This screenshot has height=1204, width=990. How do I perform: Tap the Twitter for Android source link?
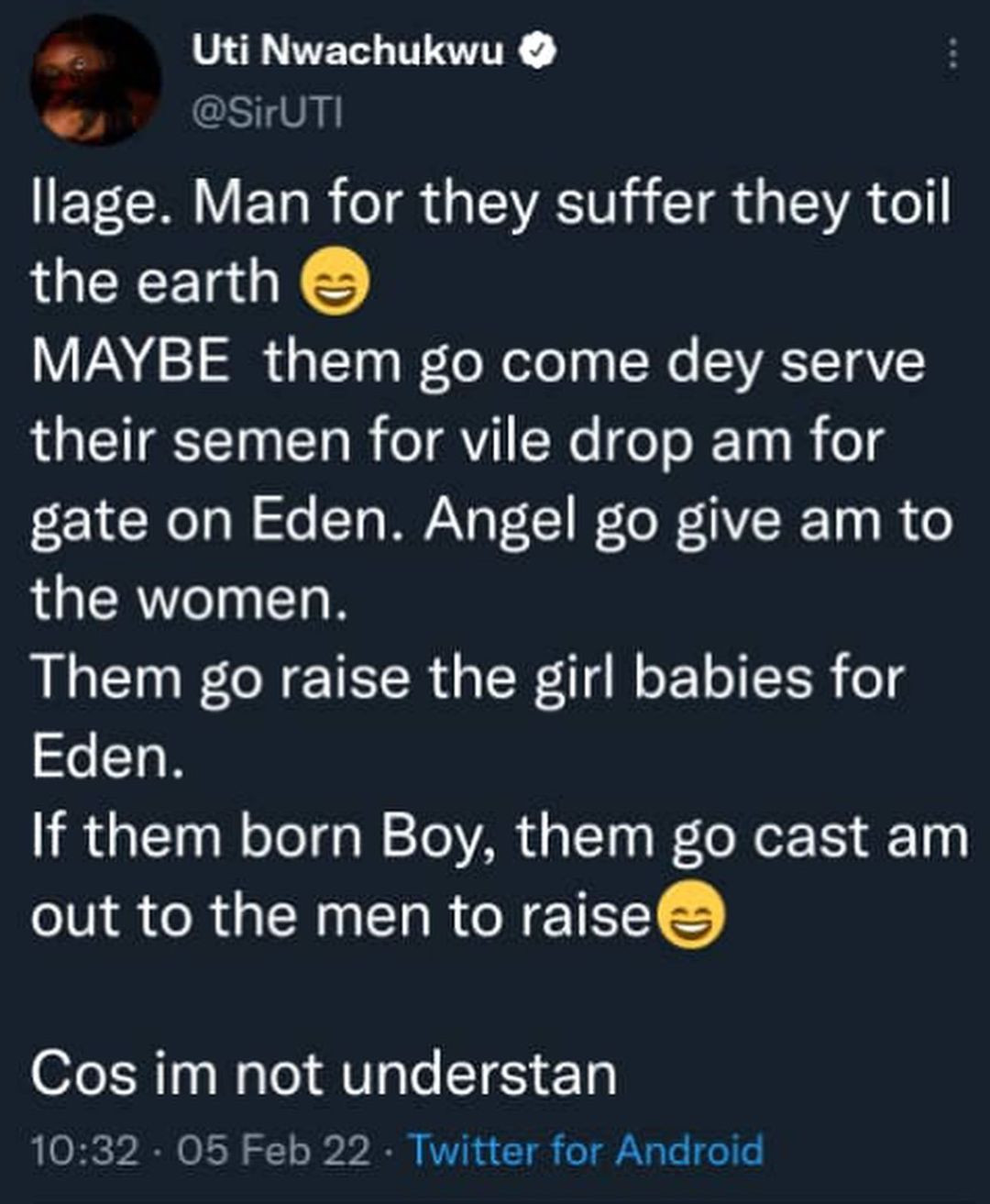coord(585,1149)
